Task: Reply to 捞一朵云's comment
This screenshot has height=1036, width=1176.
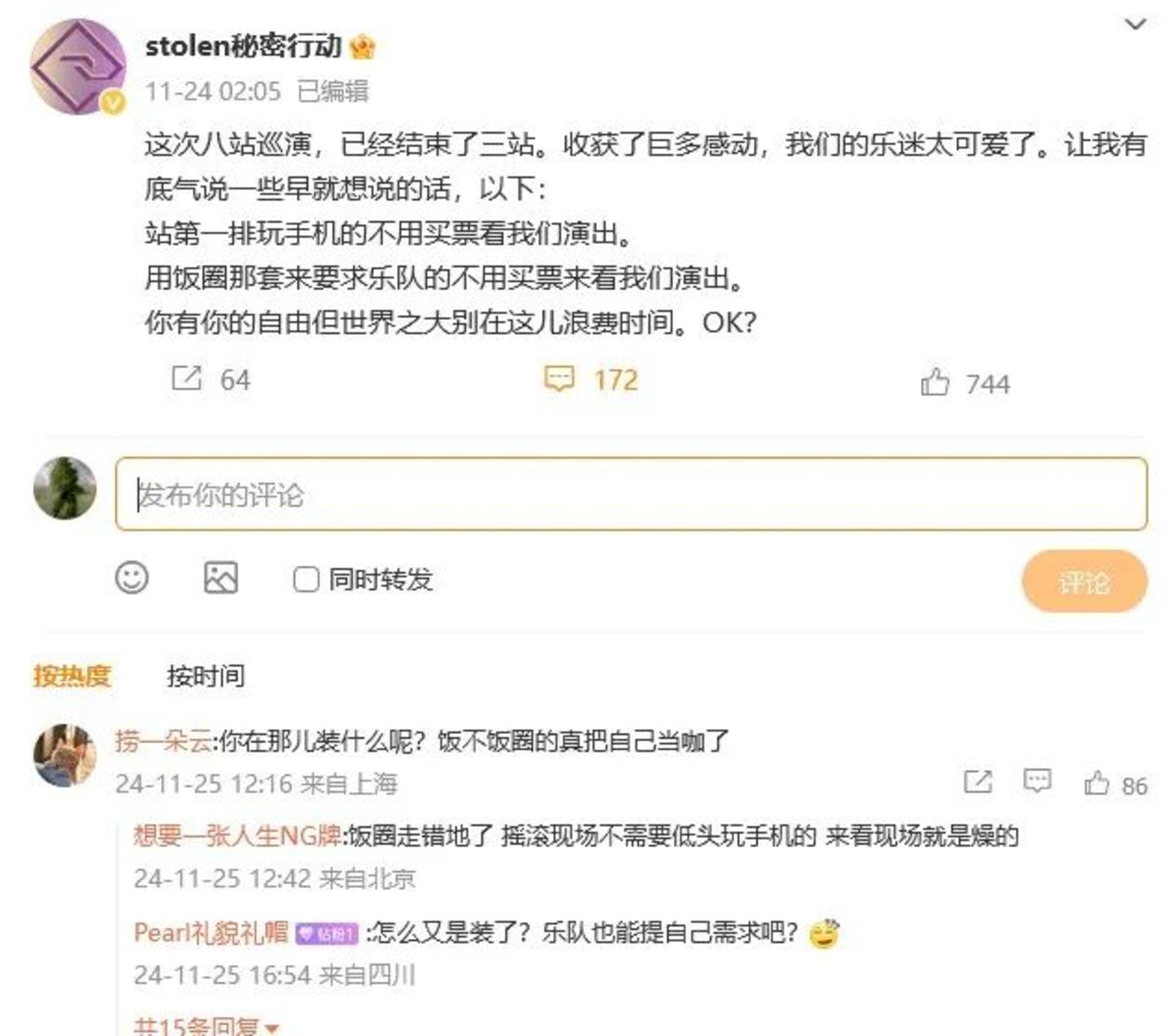Action: point(1037,782)
